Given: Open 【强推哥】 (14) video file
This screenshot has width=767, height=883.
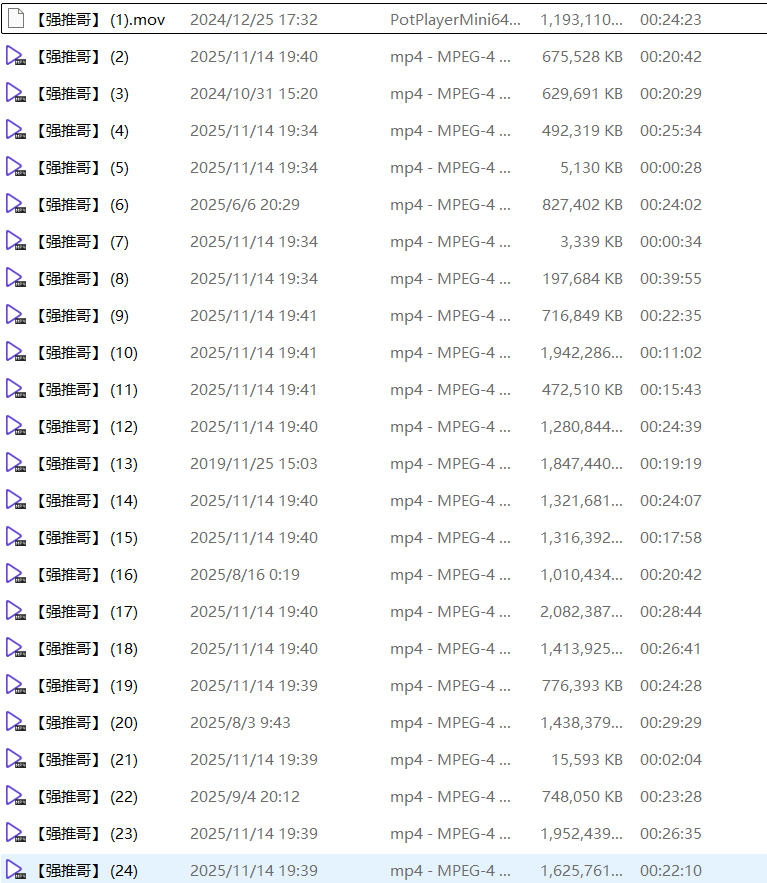Looking at the screenshot, I should tap(85, 501).
